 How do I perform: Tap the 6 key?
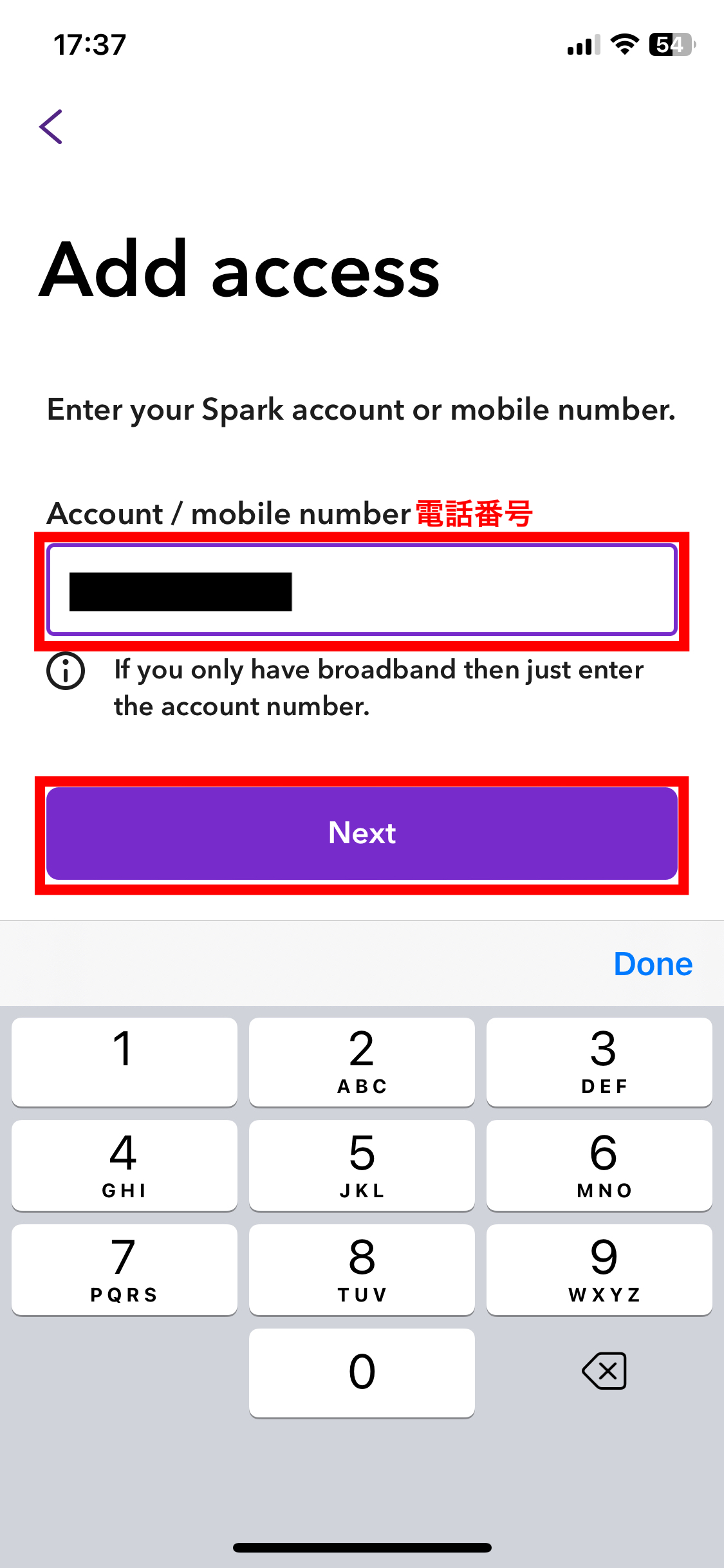[599, 1165]
